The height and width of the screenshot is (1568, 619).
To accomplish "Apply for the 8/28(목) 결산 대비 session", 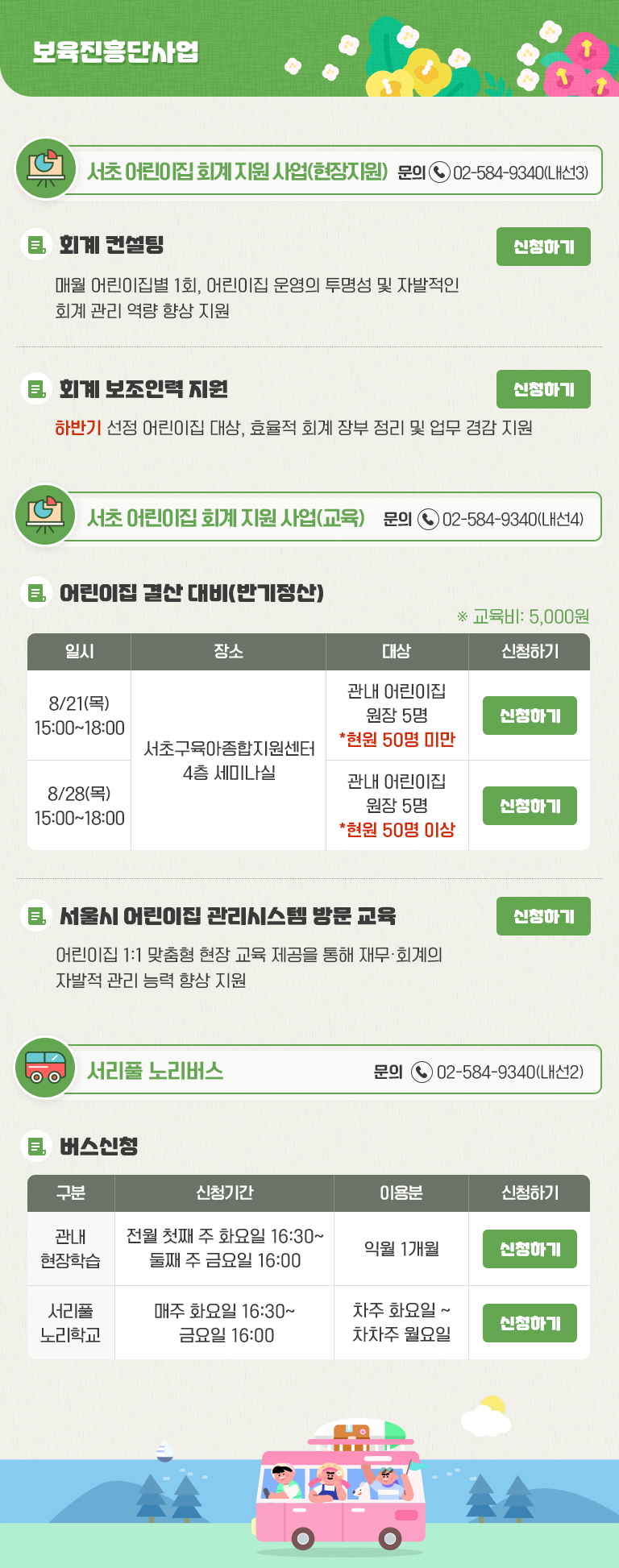I will (x=530, y=806).
